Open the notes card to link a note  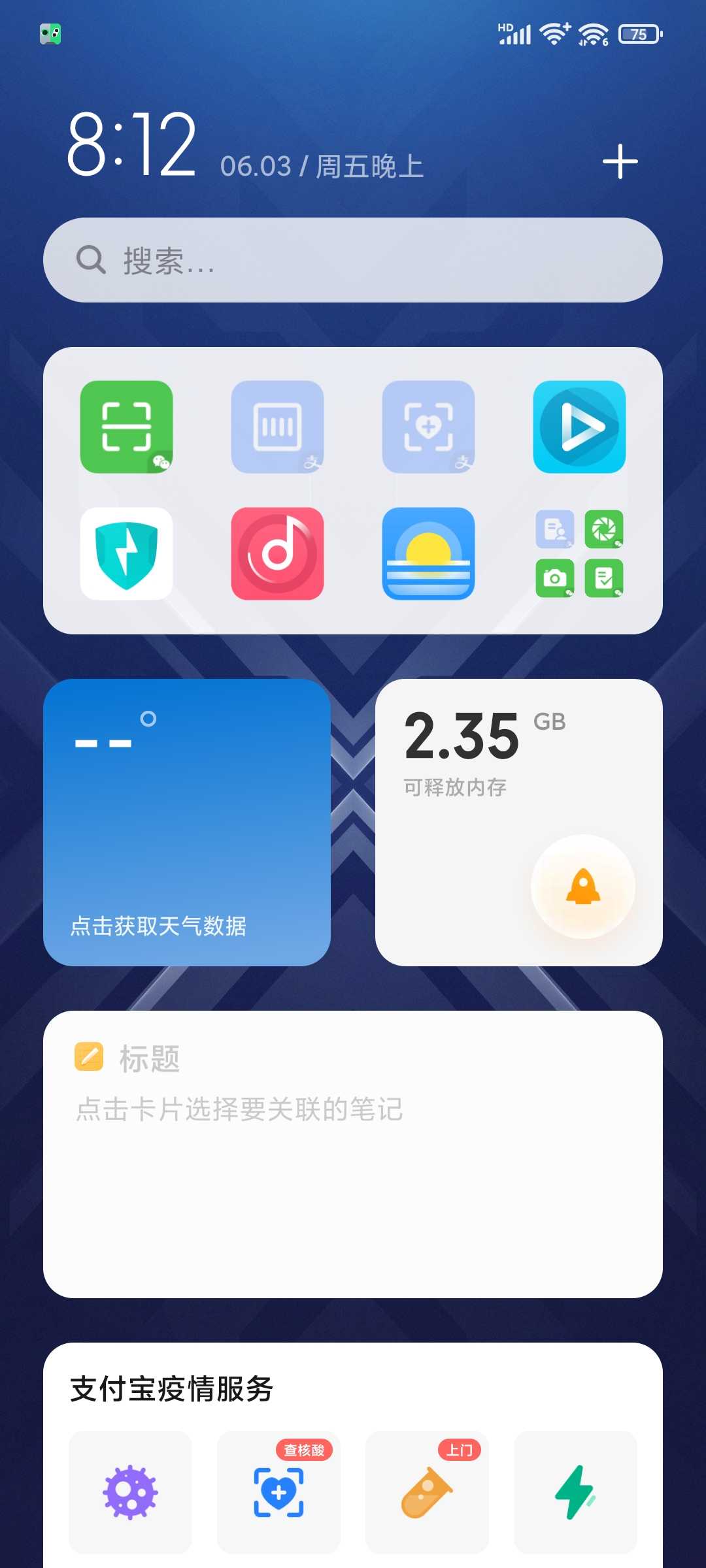click(x=353, y=1154)
